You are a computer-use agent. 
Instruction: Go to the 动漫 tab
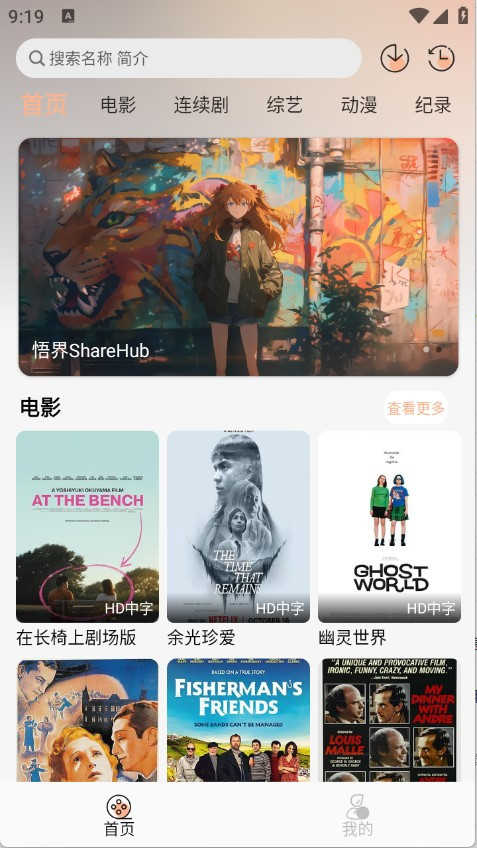point(359,104)
